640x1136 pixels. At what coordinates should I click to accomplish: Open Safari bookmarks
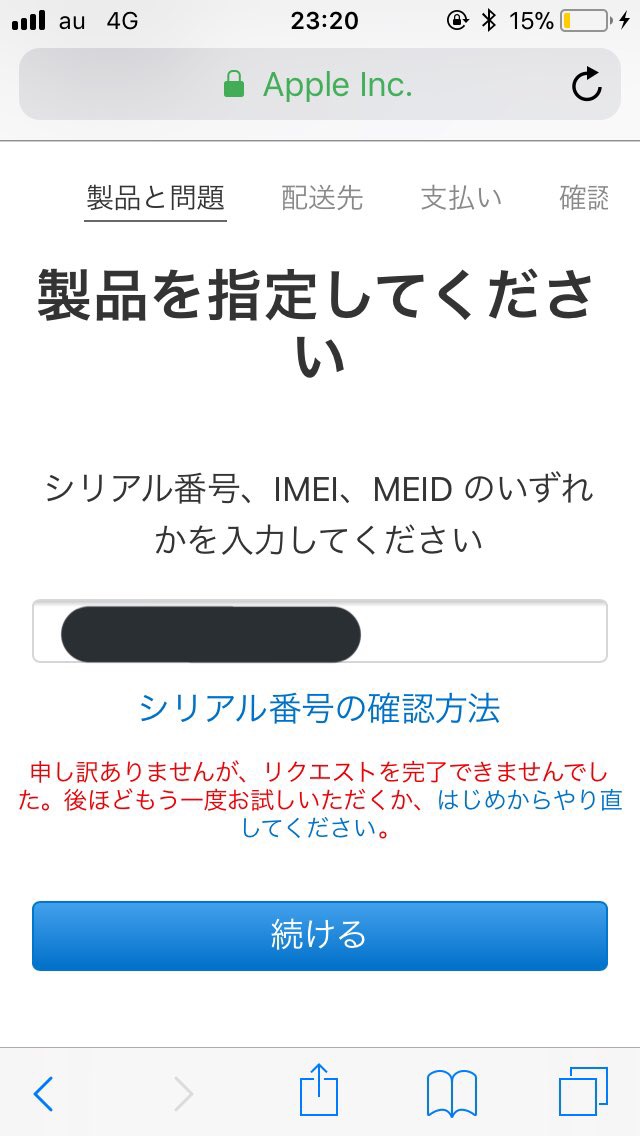click(451, 1093)
